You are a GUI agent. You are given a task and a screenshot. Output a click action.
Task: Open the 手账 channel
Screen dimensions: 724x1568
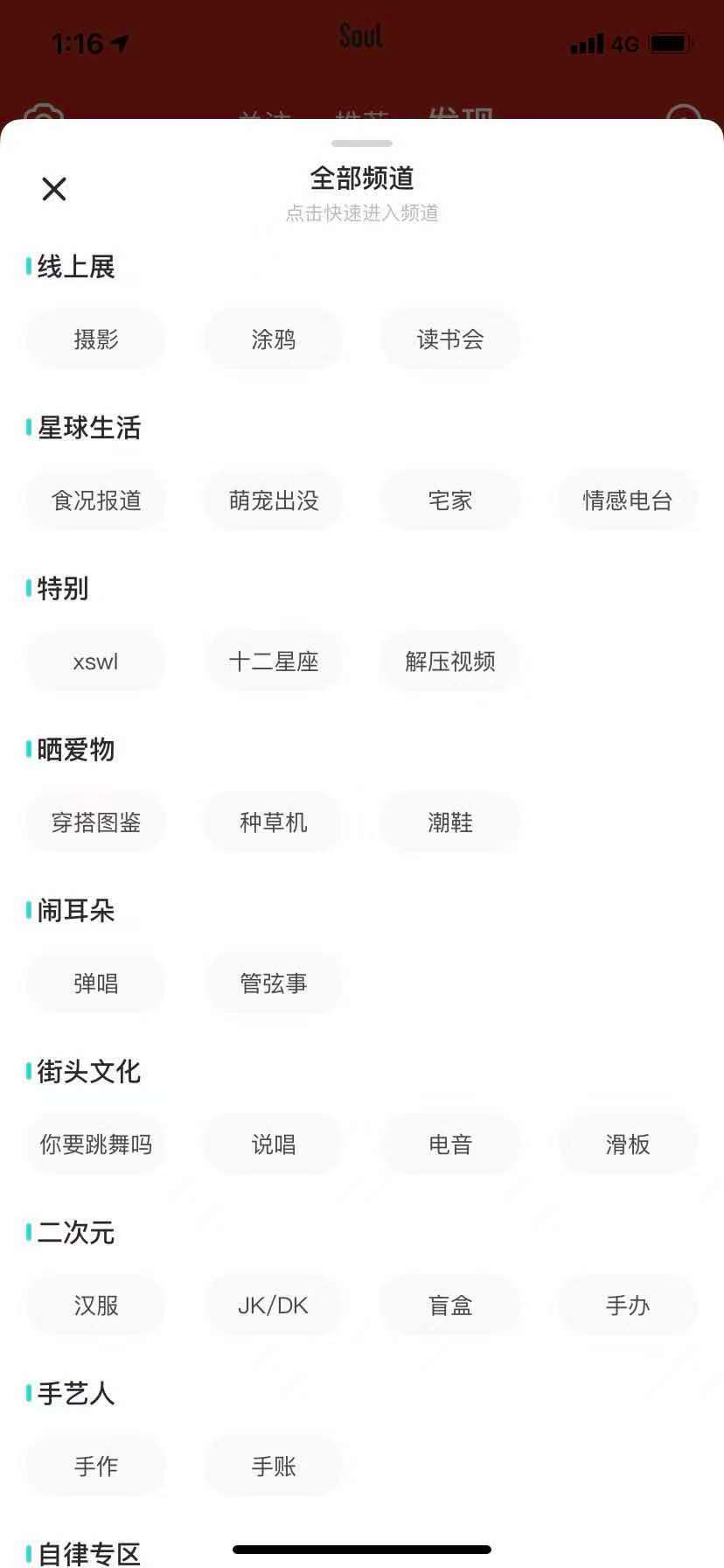pyautogui.click(x=274, y=1466)
